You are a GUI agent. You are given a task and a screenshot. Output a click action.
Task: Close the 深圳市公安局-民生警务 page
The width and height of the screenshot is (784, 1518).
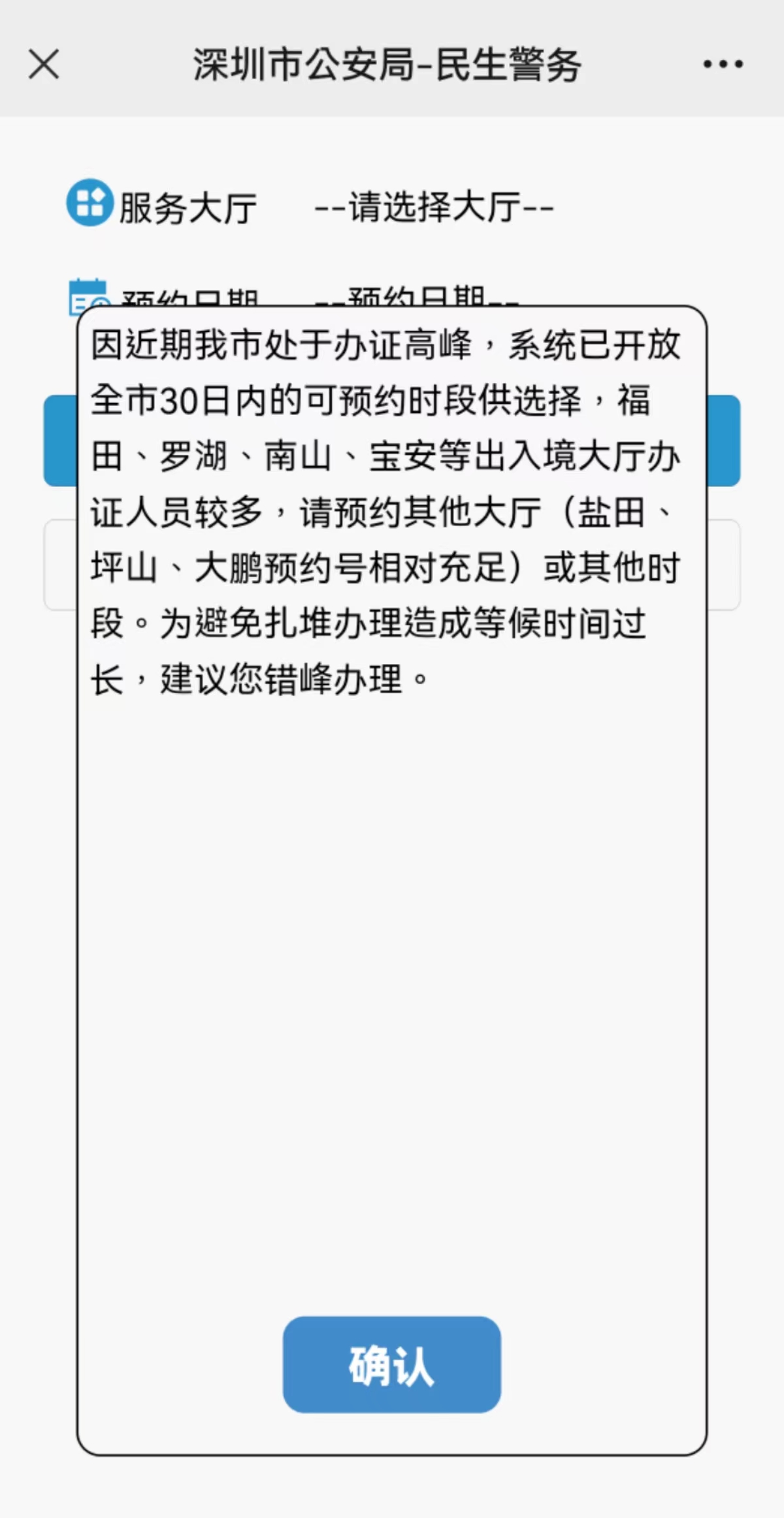(x=44, y=64)
